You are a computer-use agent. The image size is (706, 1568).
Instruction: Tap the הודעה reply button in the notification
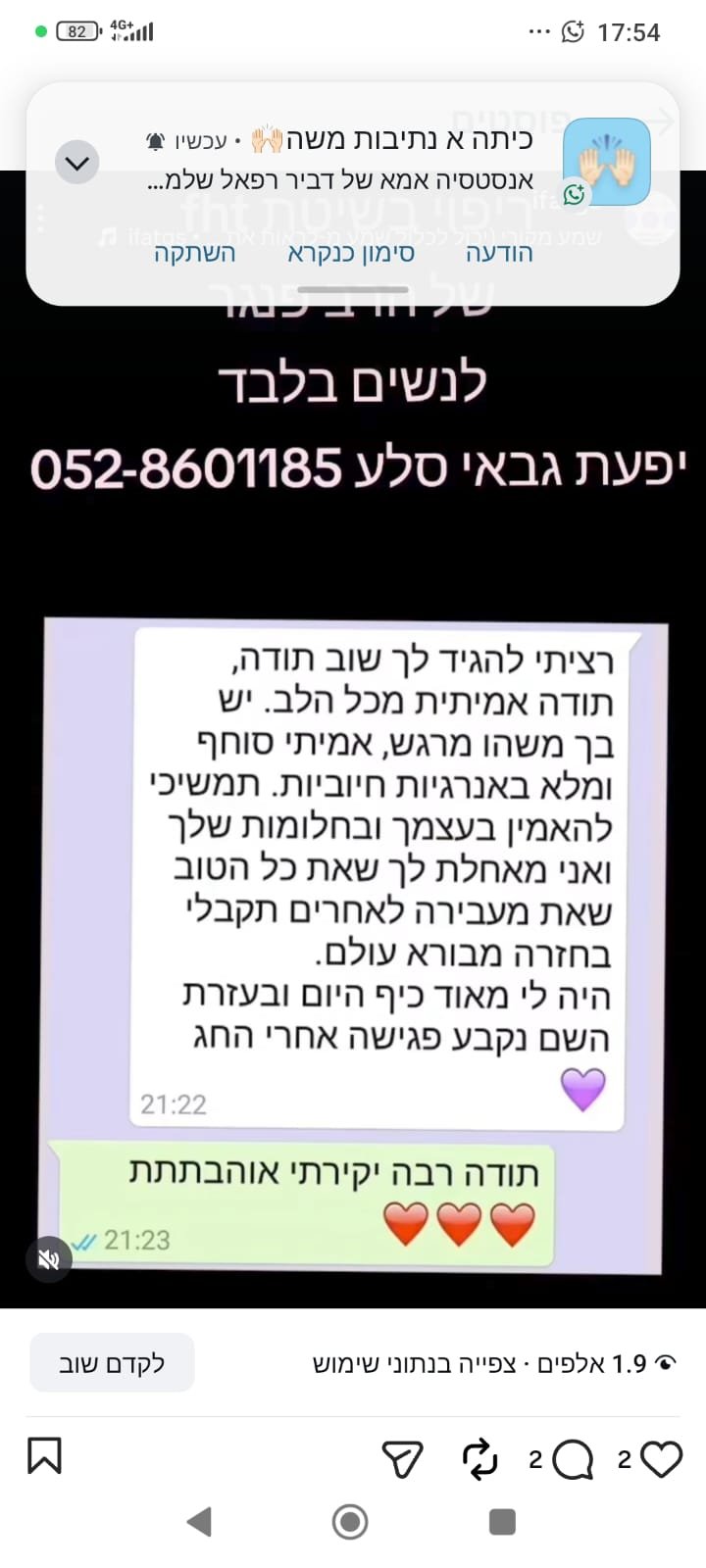(498, 253)
